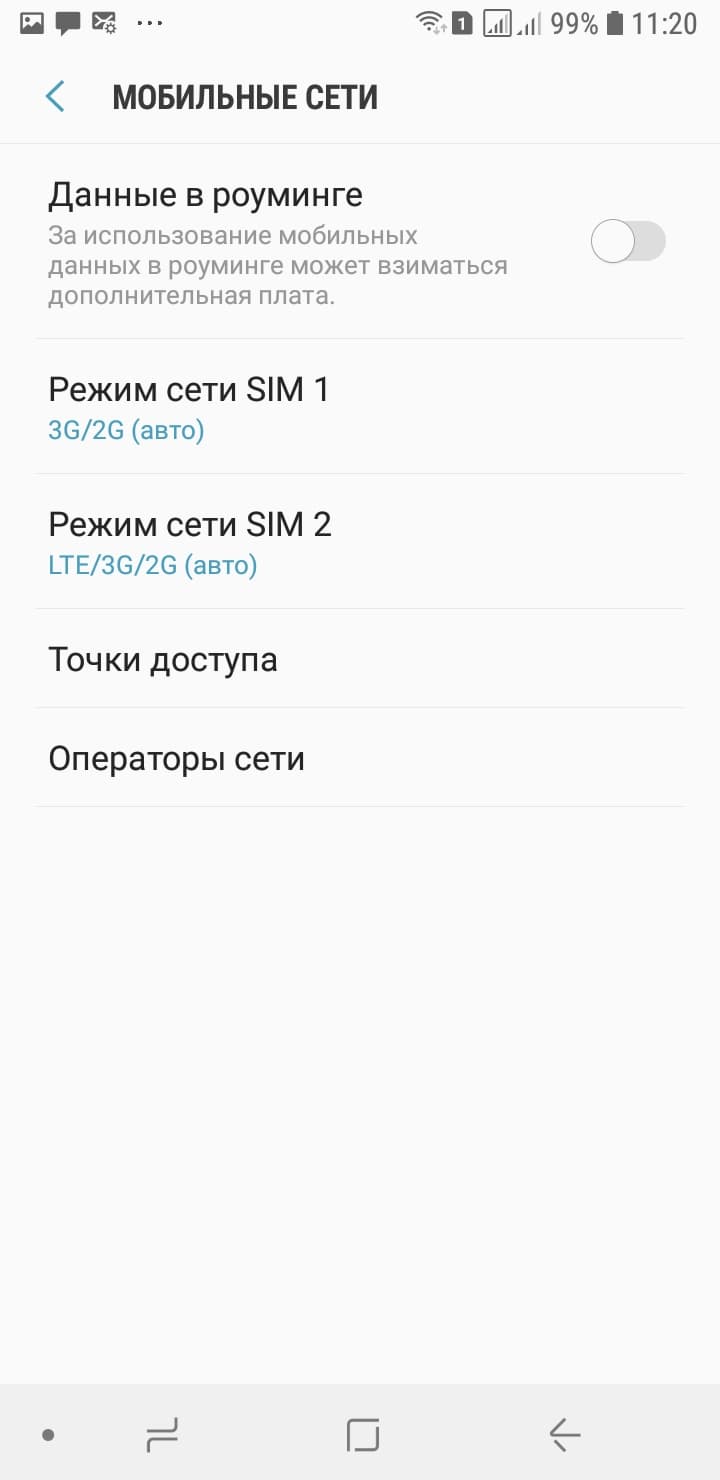Open Точки доступа
720x1480 pixels.
pos(360,659)
